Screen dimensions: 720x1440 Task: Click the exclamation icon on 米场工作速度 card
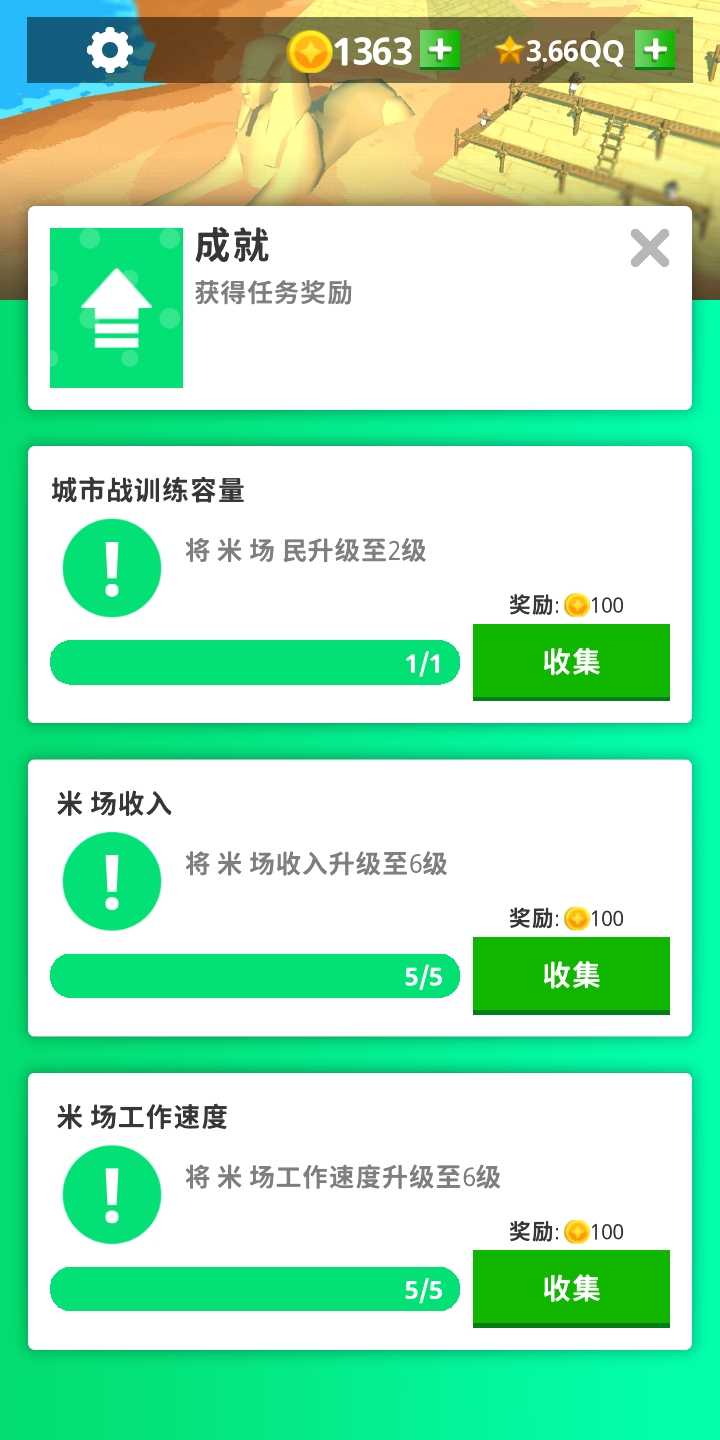pos(110,1193)
